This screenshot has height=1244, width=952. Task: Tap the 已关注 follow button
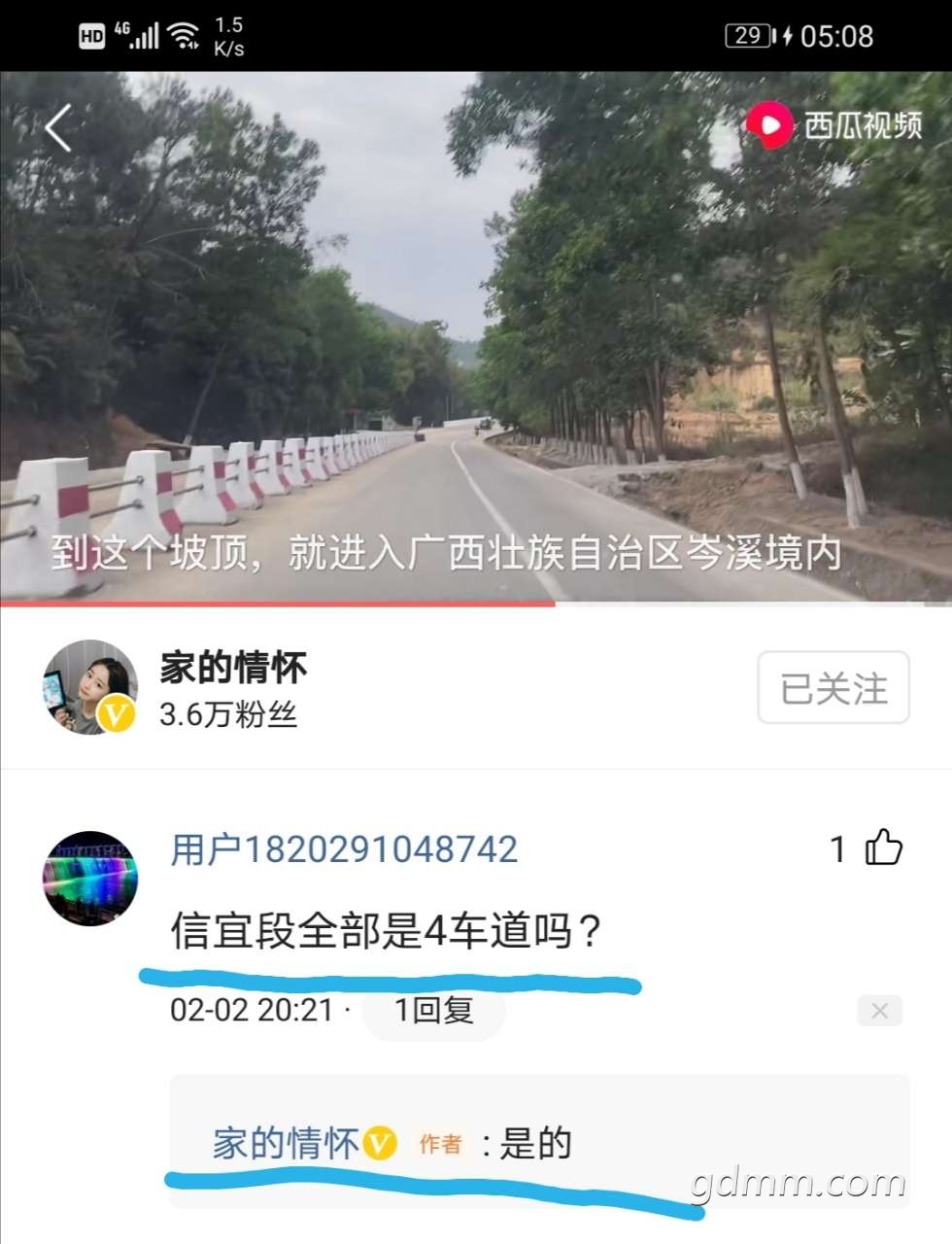point(833,688)
